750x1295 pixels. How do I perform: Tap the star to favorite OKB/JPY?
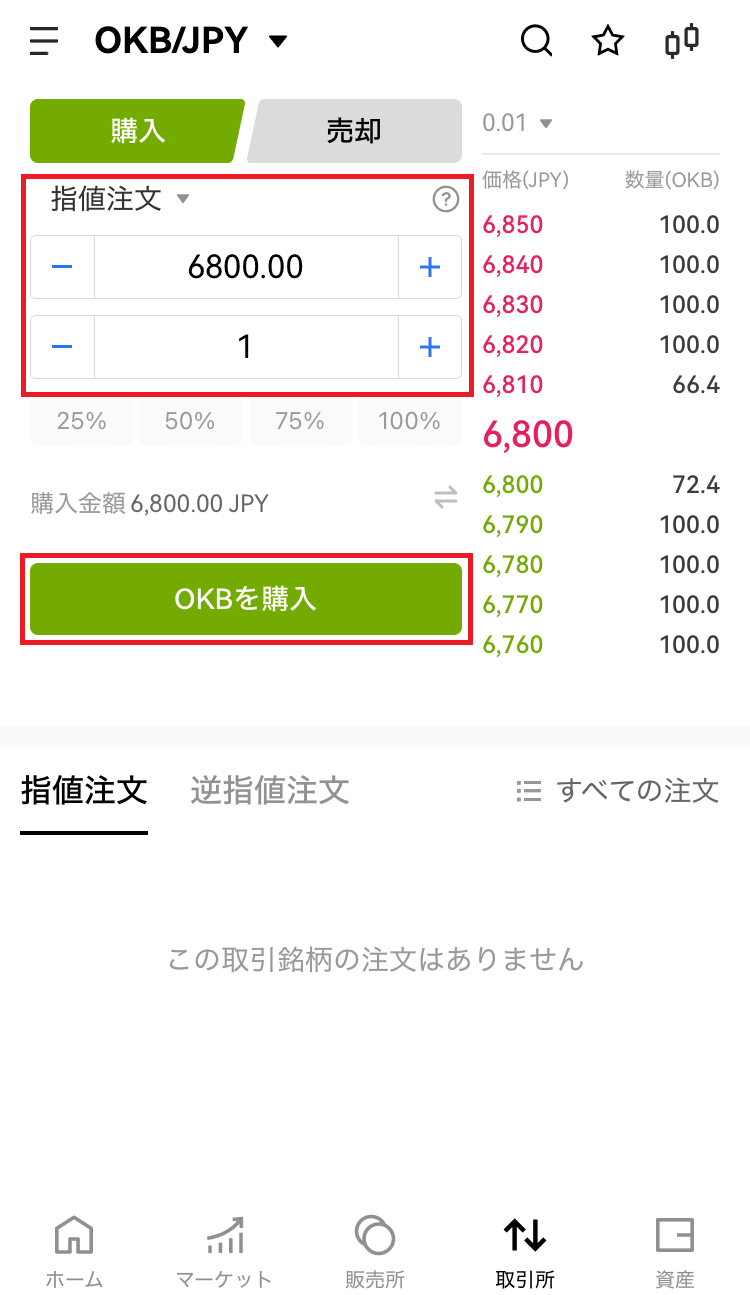[x=607, y=41]
